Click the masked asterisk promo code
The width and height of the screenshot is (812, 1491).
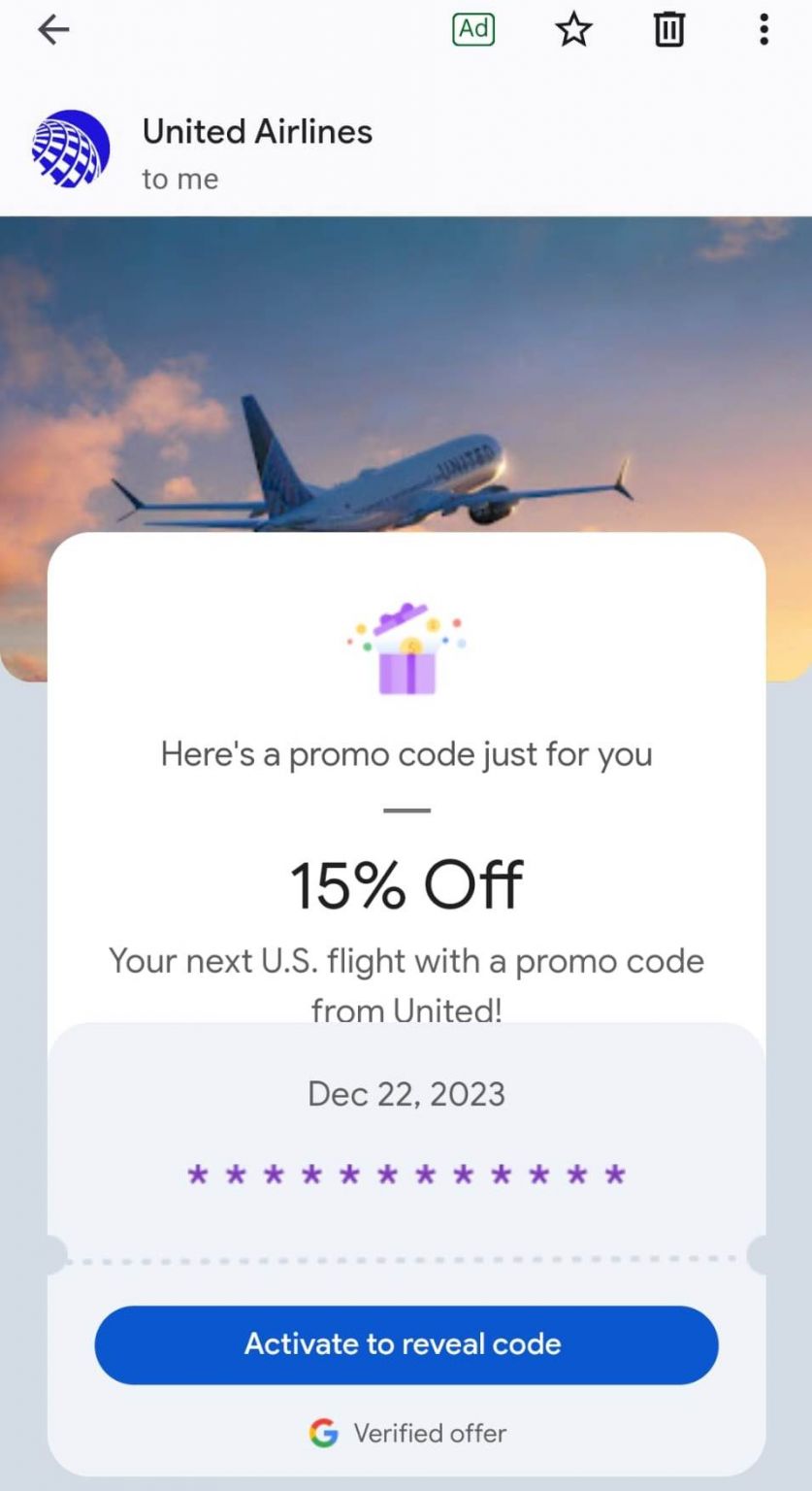pyautogui.click(x=406, y=1175)
